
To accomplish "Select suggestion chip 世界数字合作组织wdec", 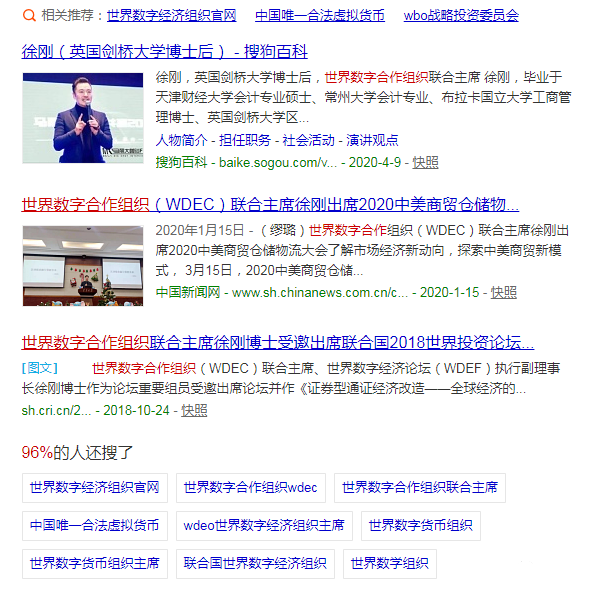I will [250, 488].
